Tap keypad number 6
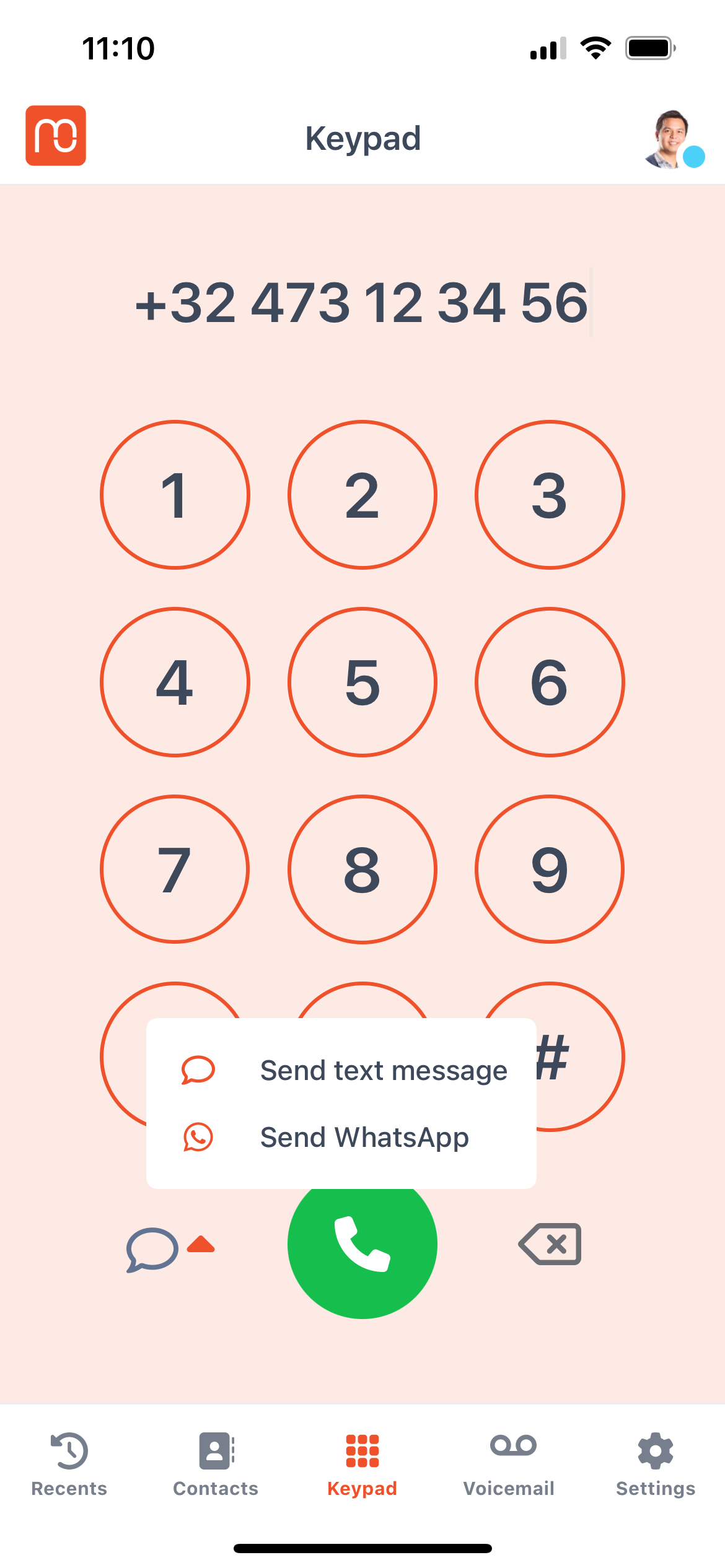The width and height of the screenshot is (725, 1568). tap(550, 682)
